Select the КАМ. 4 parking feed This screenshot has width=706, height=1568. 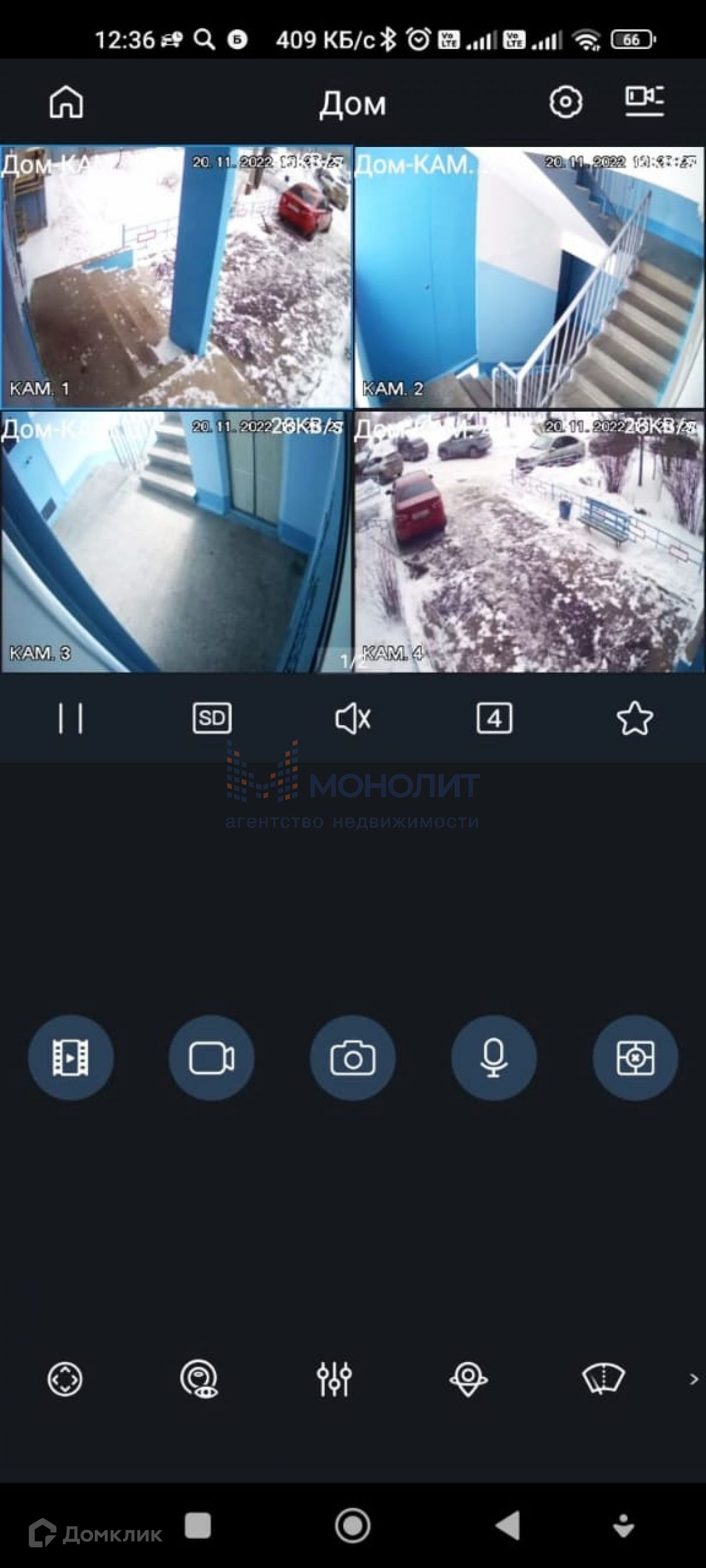pyautogui.click(x=529, y=542)
